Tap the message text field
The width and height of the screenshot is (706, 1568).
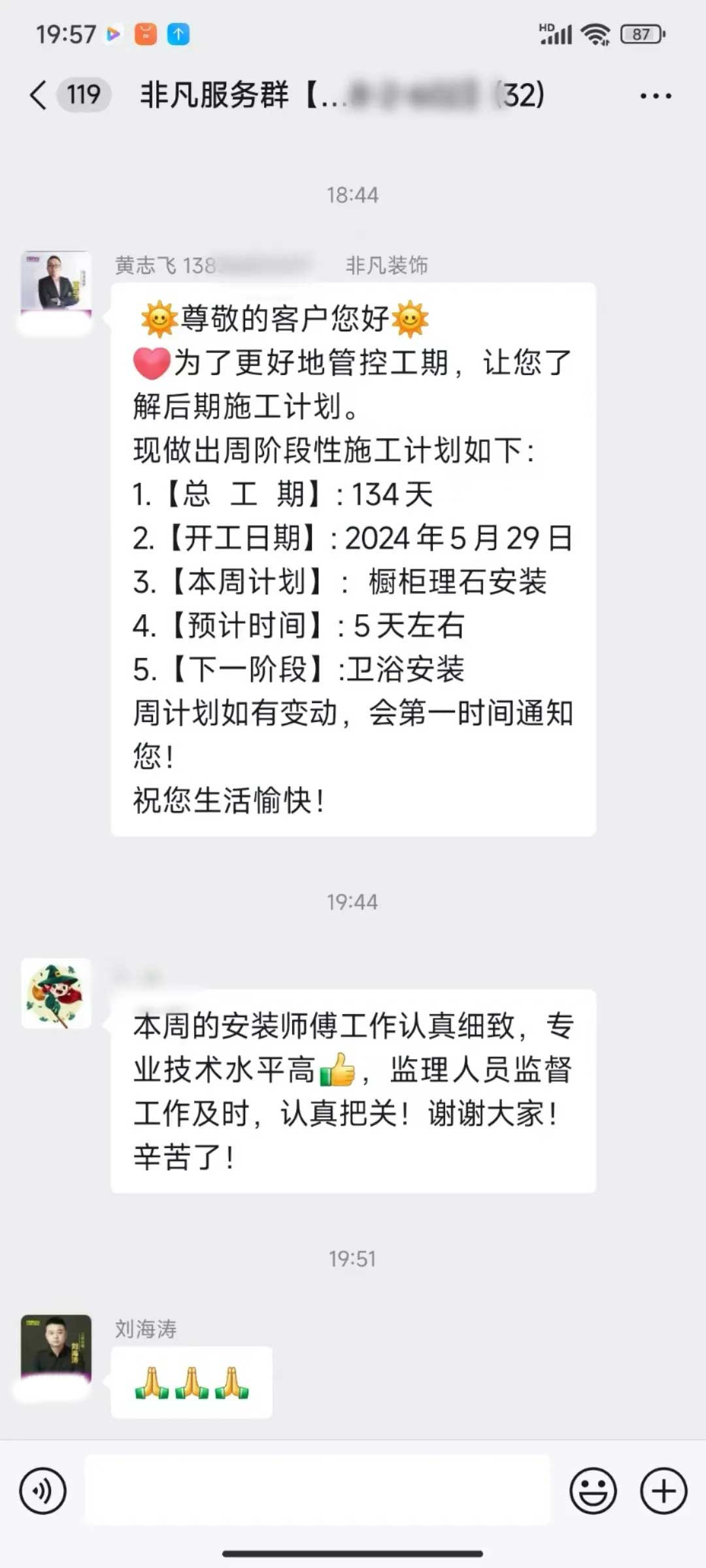[x=318, y=1491]
